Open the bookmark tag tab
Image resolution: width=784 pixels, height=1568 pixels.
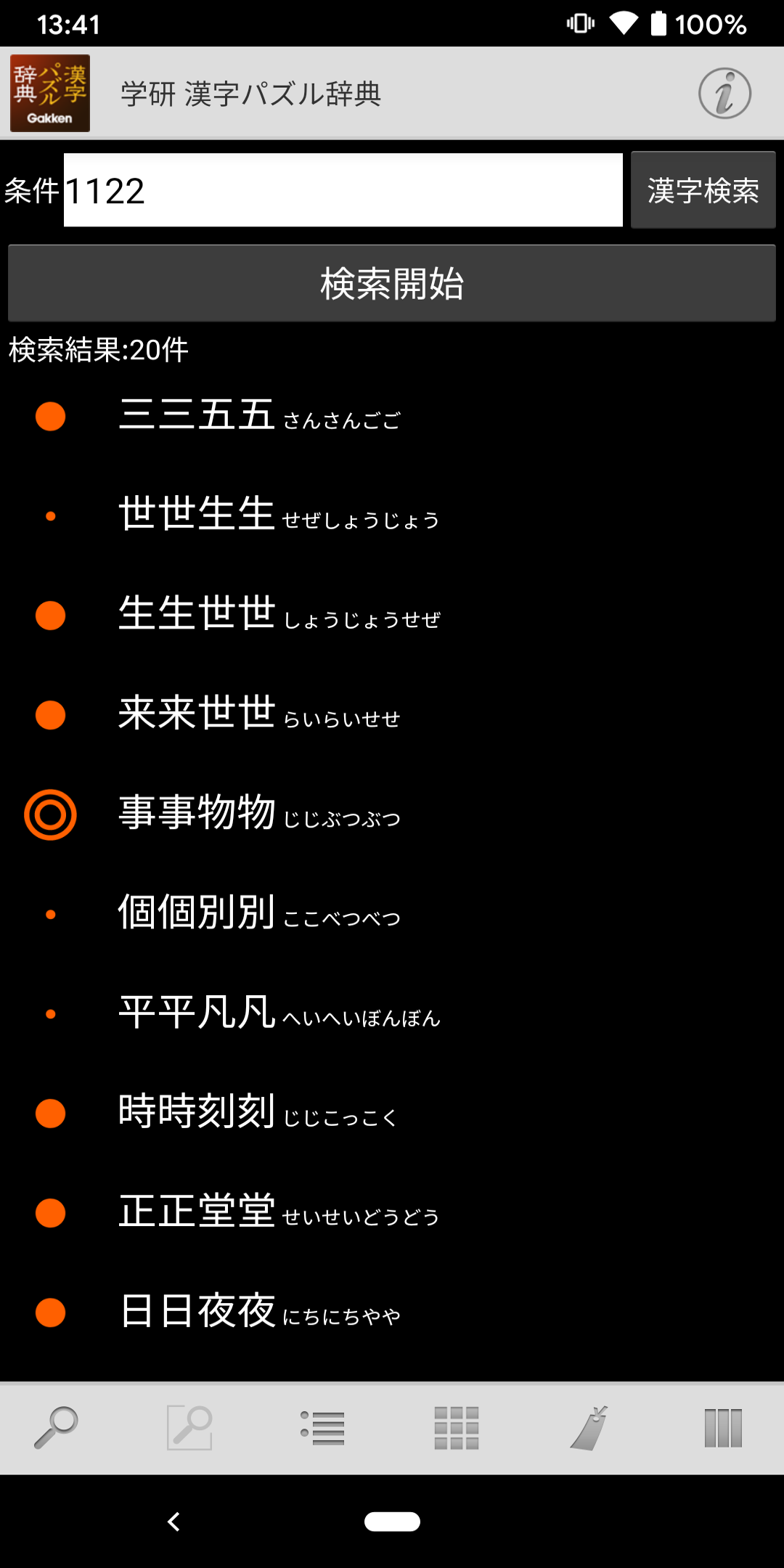pyautogui.click(x=589, y=1428)
